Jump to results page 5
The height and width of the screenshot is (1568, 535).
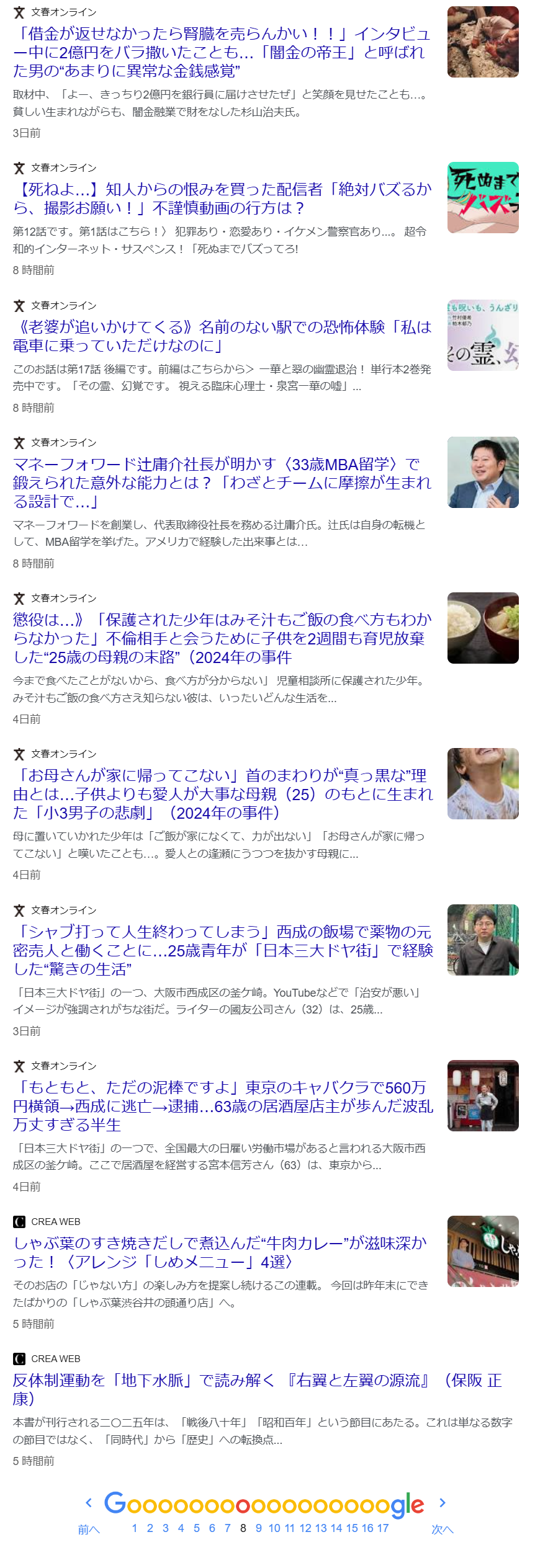point(197,1528)
